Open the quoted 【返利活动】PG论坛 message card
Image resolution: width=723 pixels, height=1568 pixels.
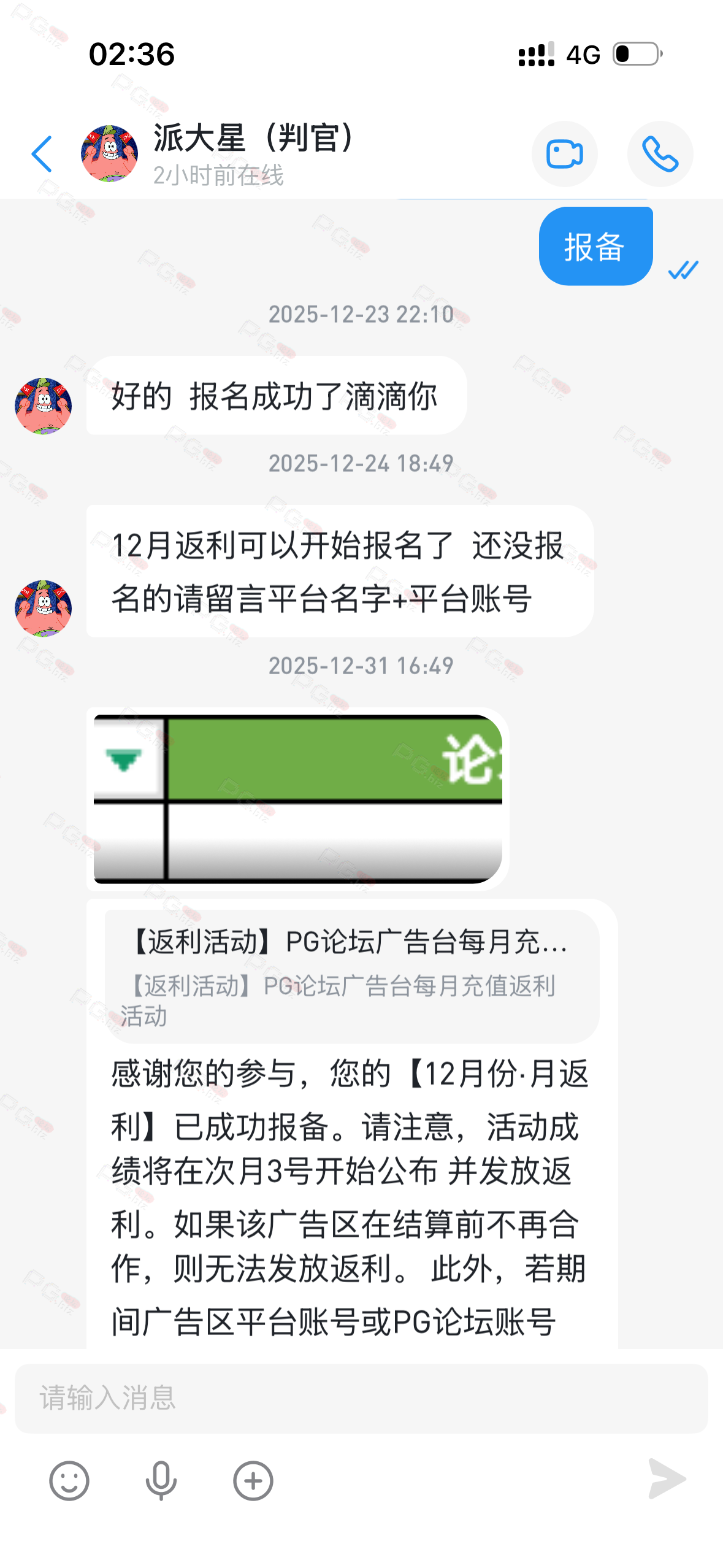[351, 977]
